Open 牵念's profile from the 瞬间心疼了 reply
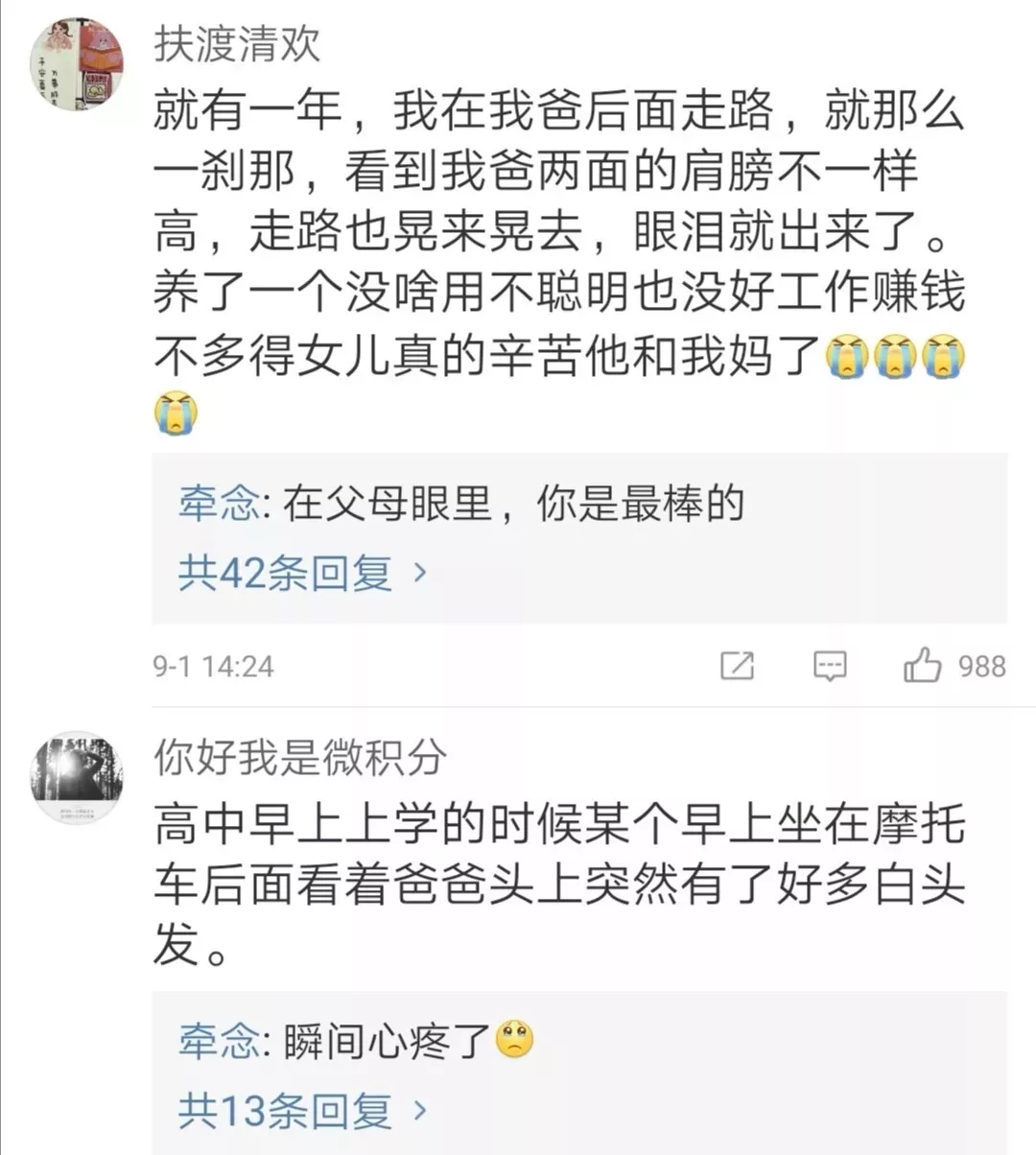The width and height of the screenshot is (1036, 1155). tap(218, 1042)
